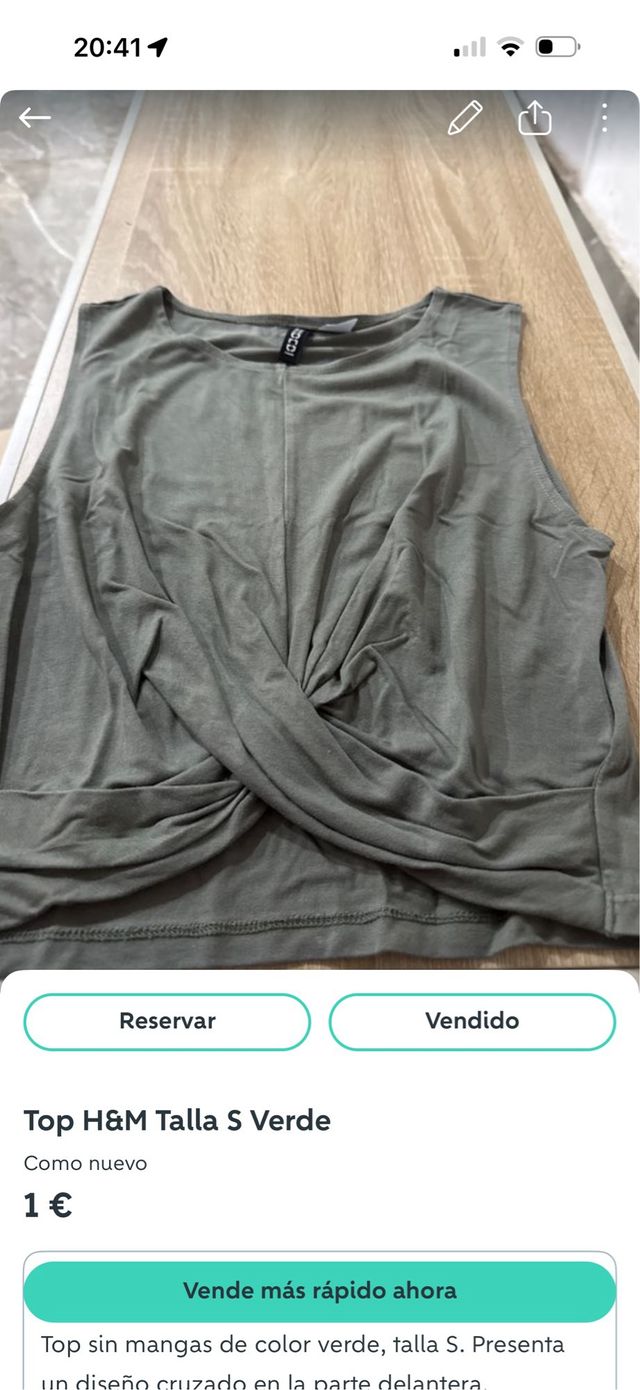640x1390 pixels.
Task: Tap the Reservar button
Action: point(167,1021)
